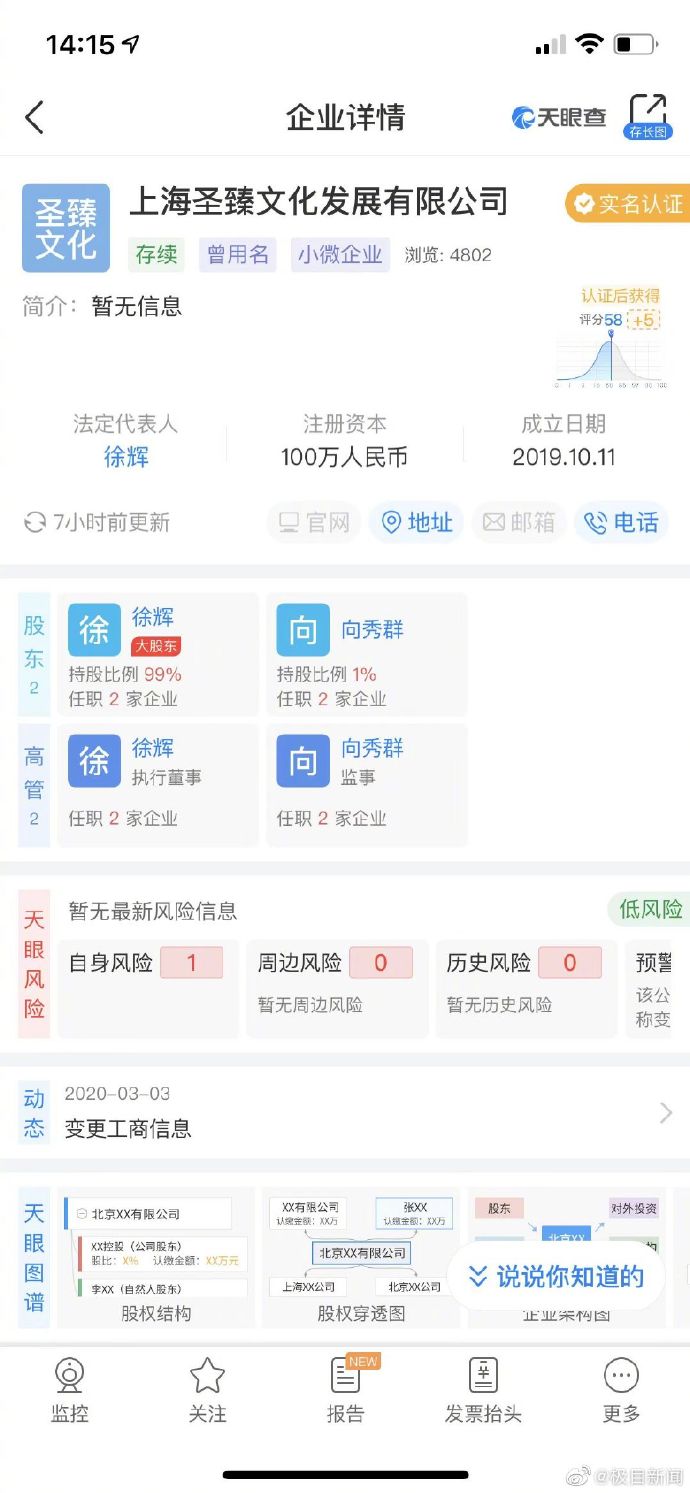Open 监控 in the bottom bar
Screen dimensions: 690x1493
point(69,1390)
